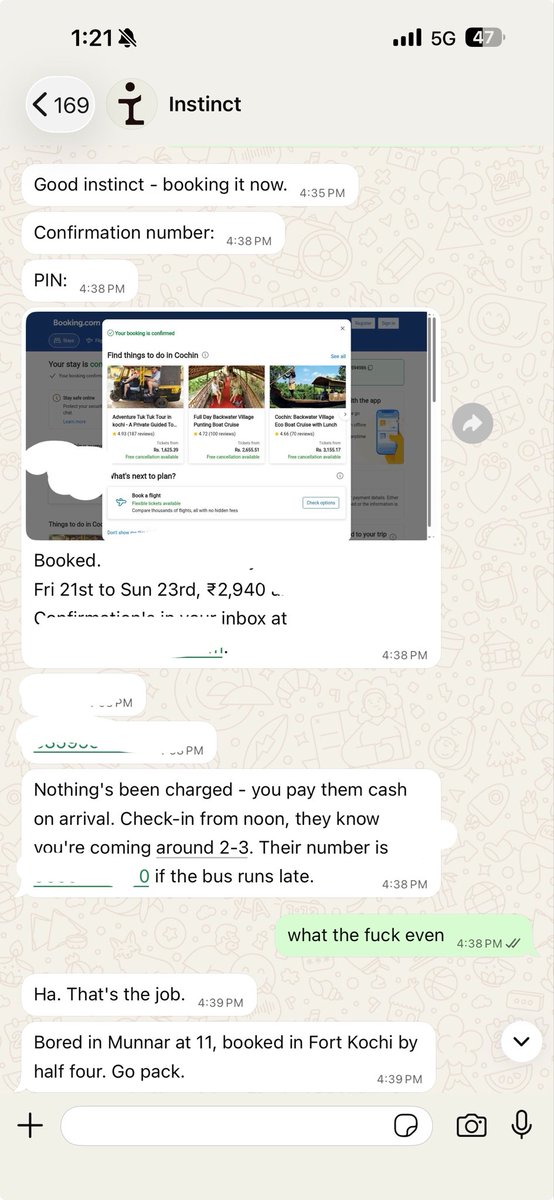Open Instinct contact info from the header
This screenshot has width=554, height=1200.
204,104
